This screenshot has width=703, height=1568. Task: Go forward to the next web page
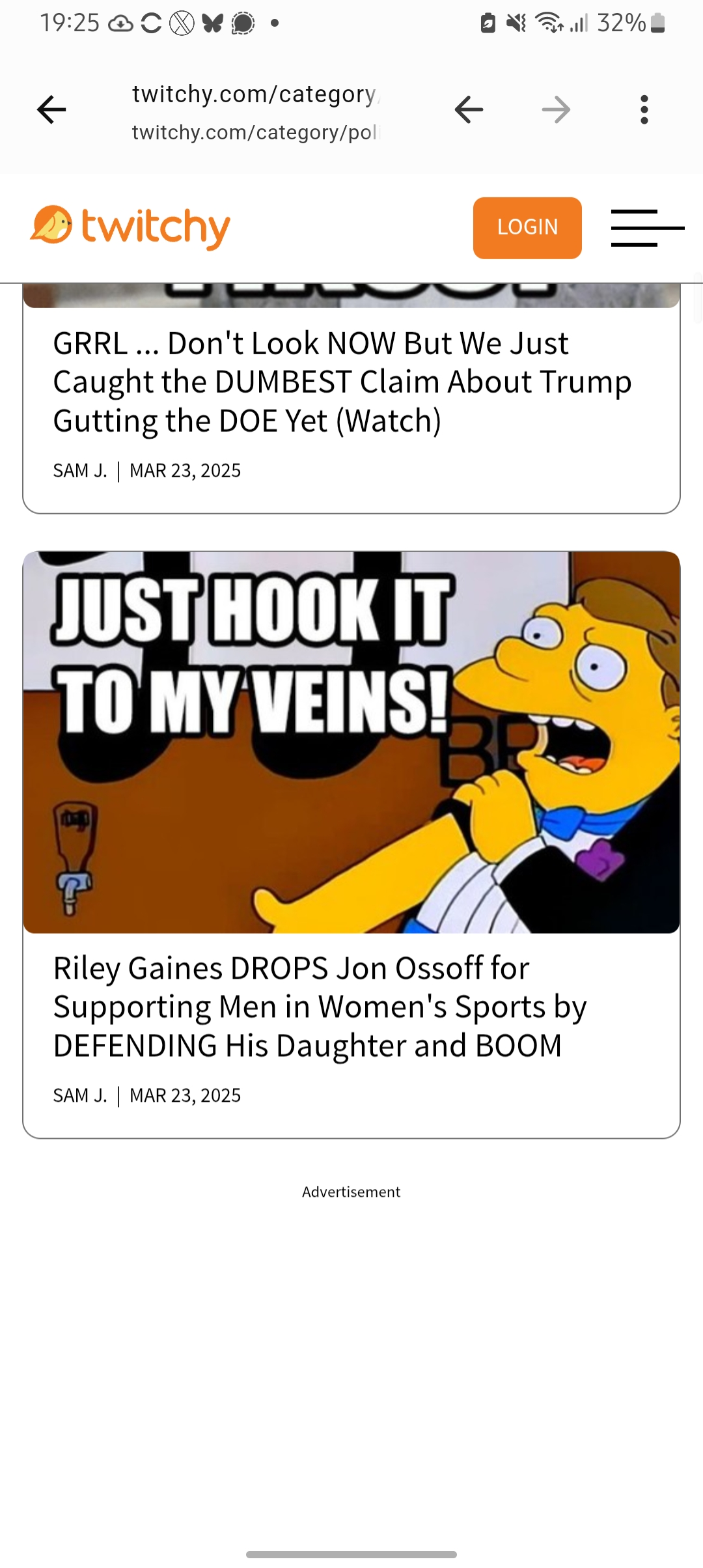pyautogui.click(x=556, y=109)
